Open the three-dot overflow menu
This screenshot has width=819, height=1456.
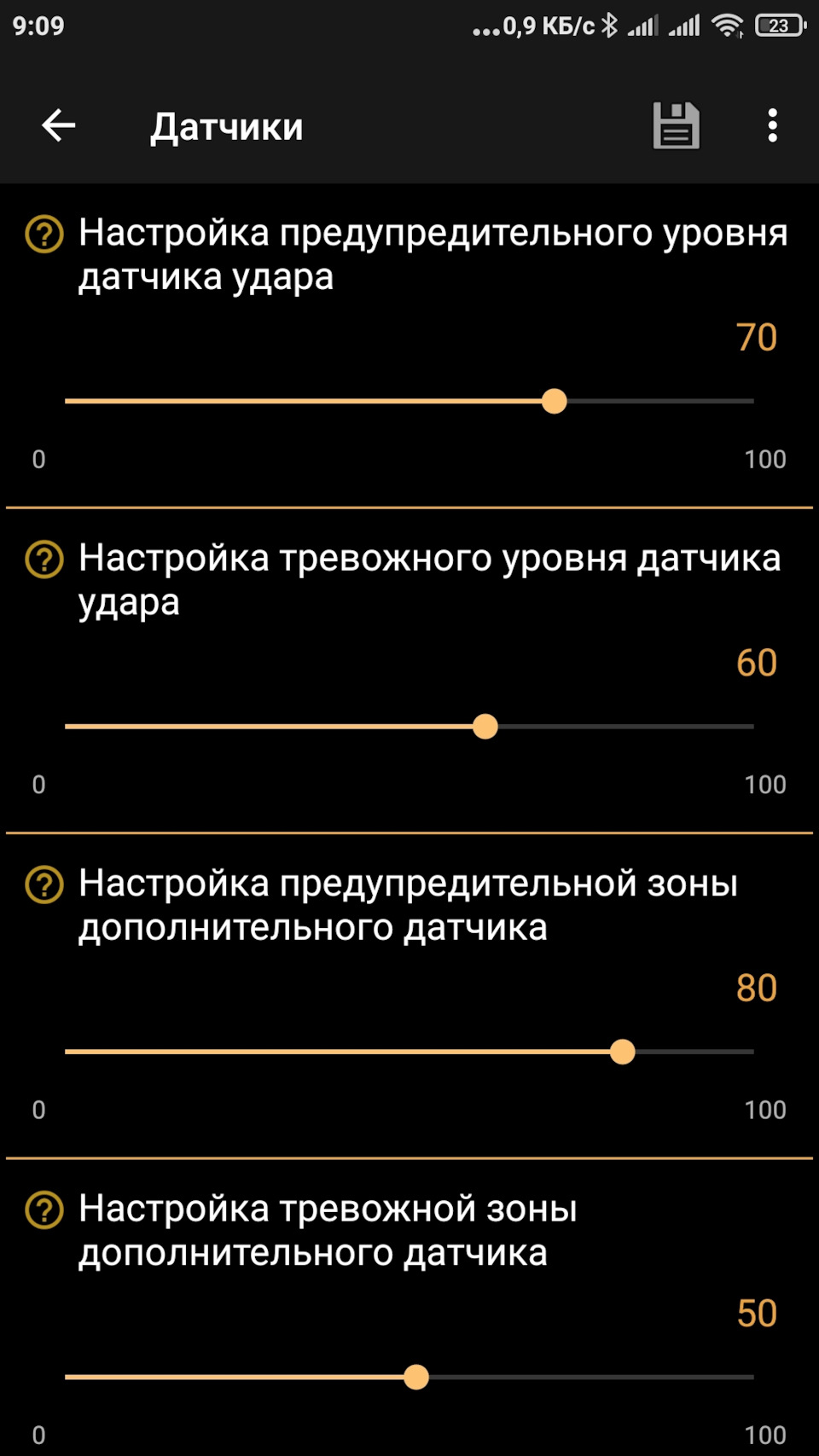click(x=772, y=126)
